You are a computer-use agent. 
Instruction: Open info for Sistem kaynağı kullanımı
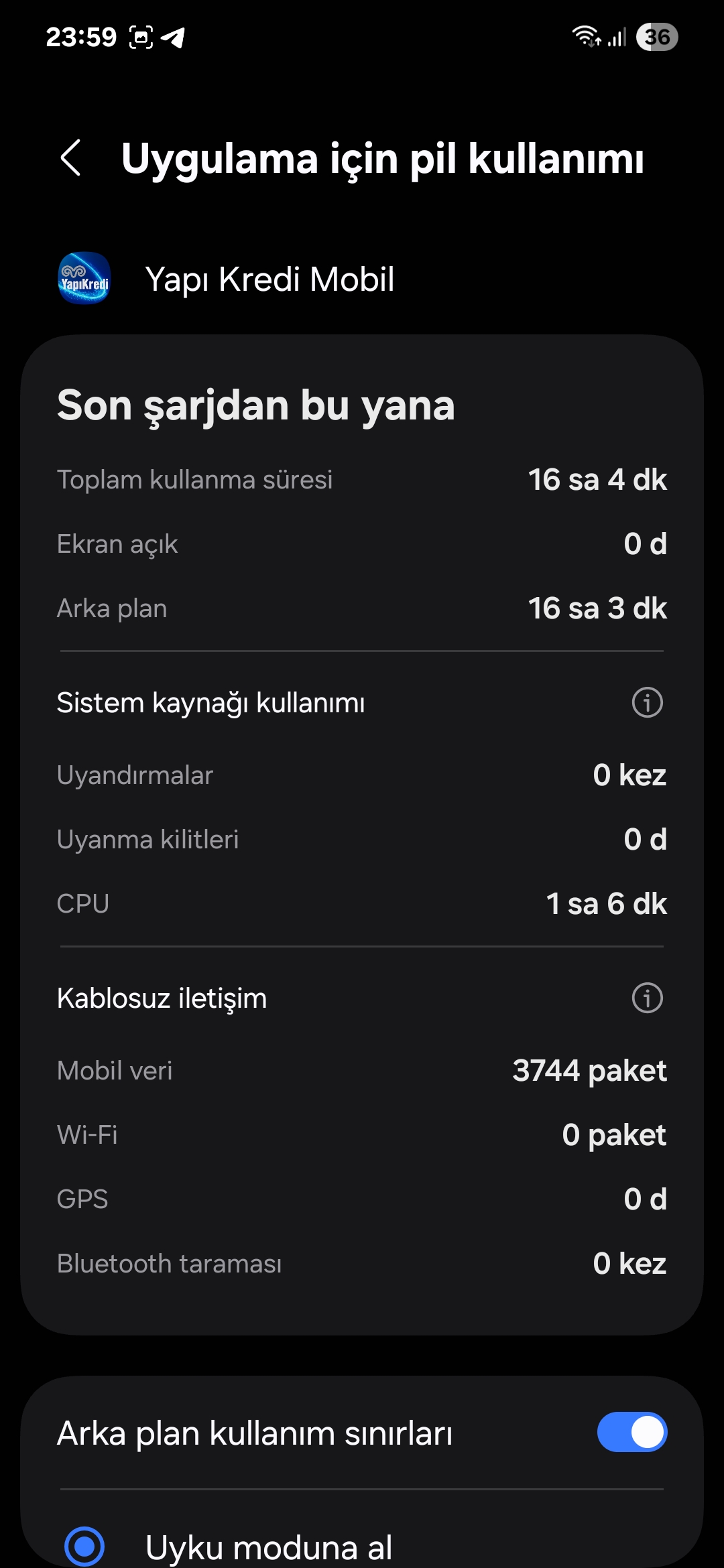[647, 702]
